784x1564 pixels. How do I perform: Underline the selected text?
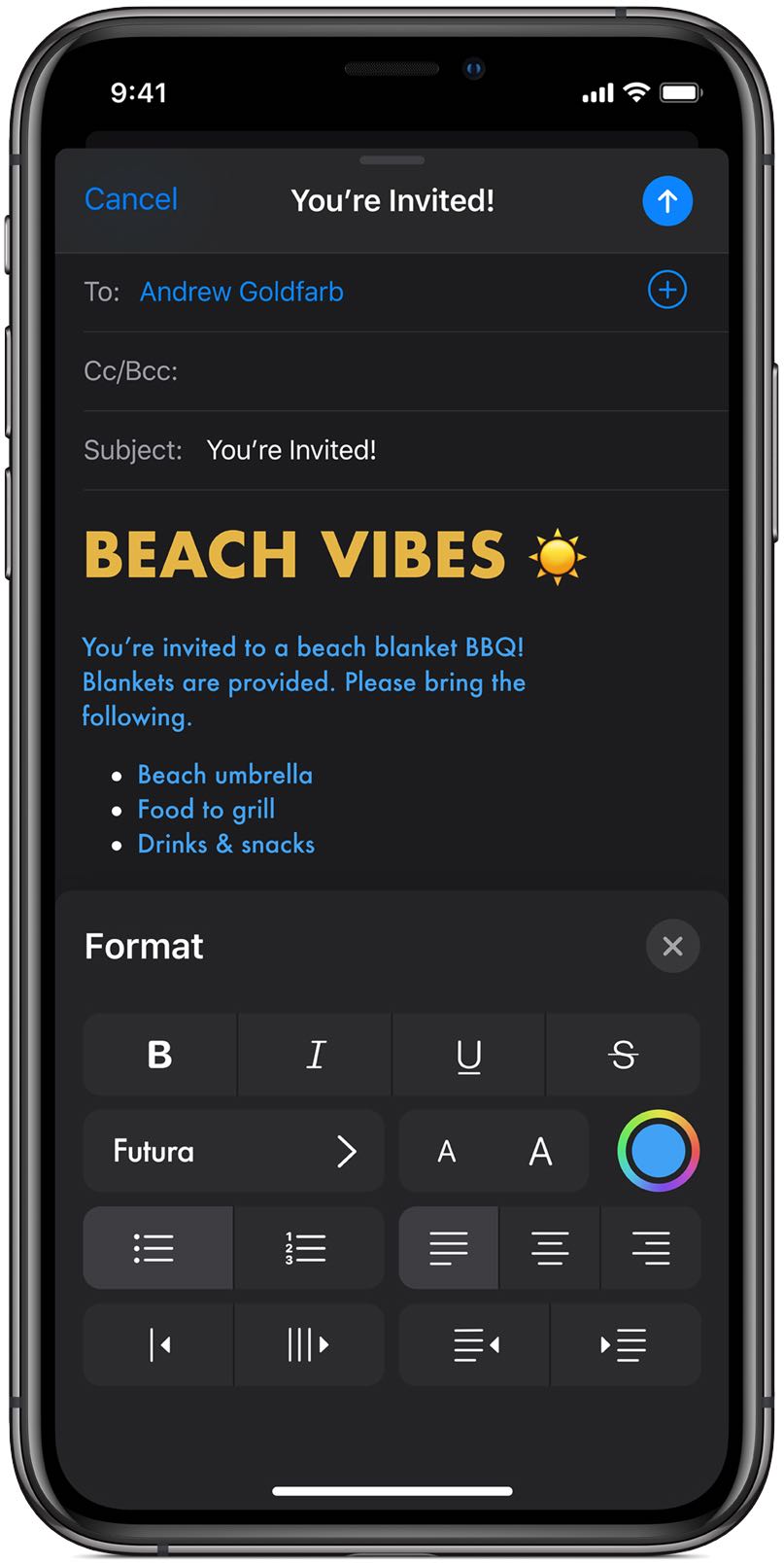[469, 1055]
